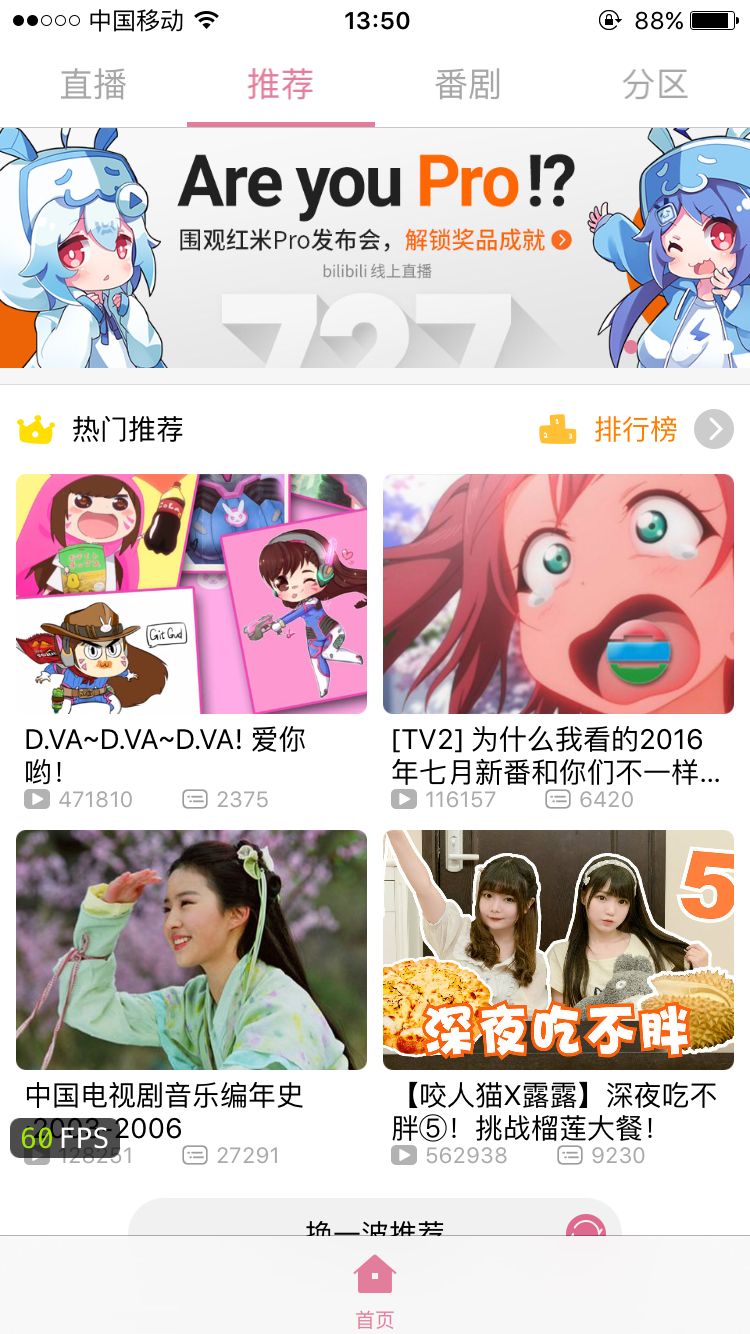Go to the 分区 tab
Screen dimensions: 750x1334
click(x=655, y=85)
